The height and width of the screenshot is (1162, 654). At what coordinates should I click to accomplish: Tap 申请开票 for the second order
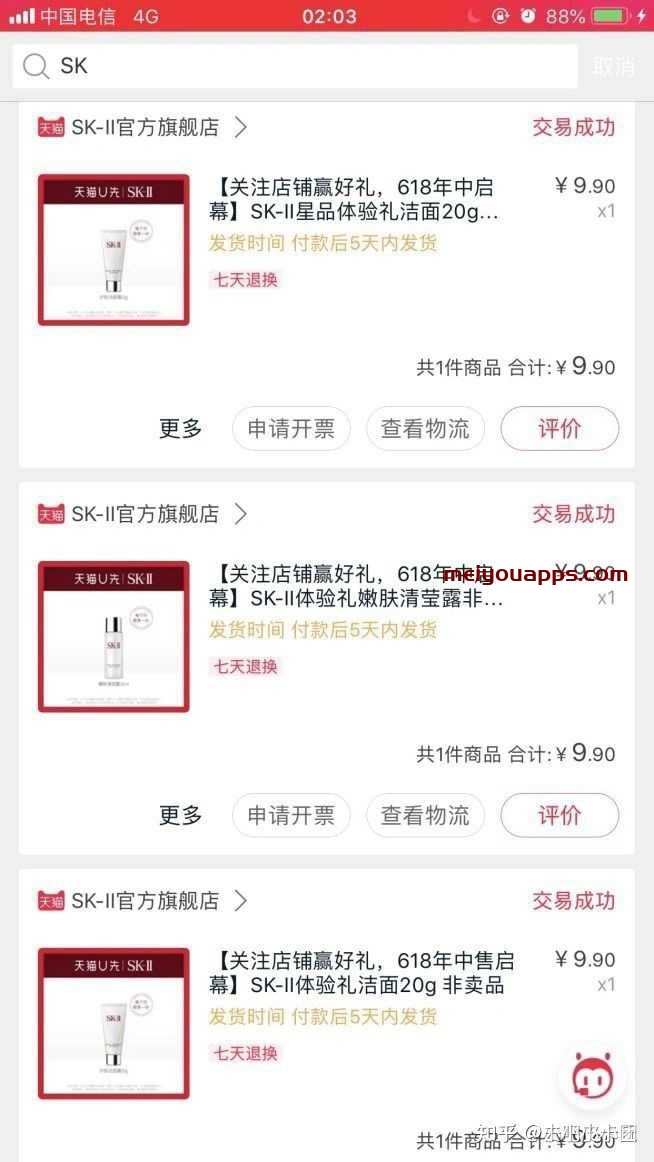tap(291, 816)
